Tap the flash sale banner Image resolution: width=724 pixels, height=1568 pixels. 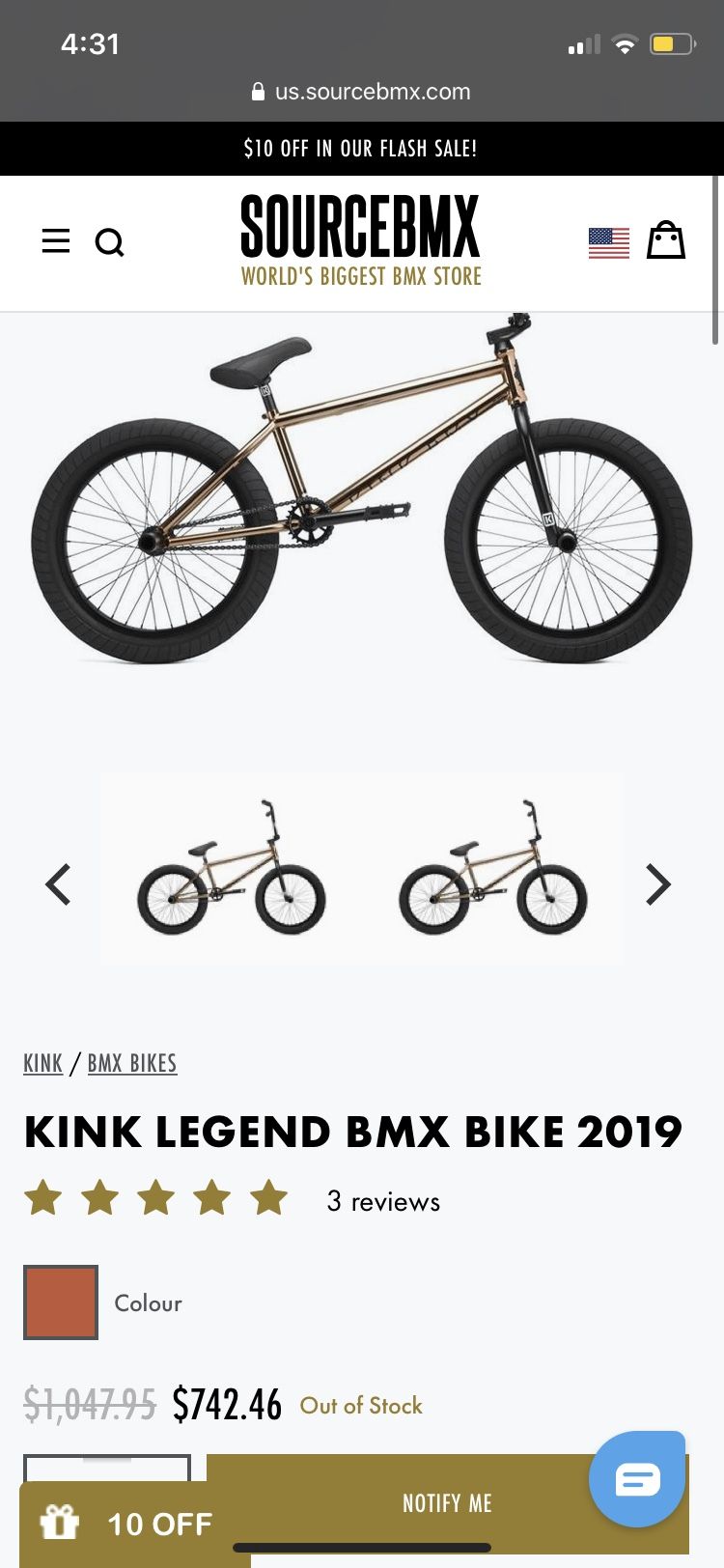pos(362,149)
